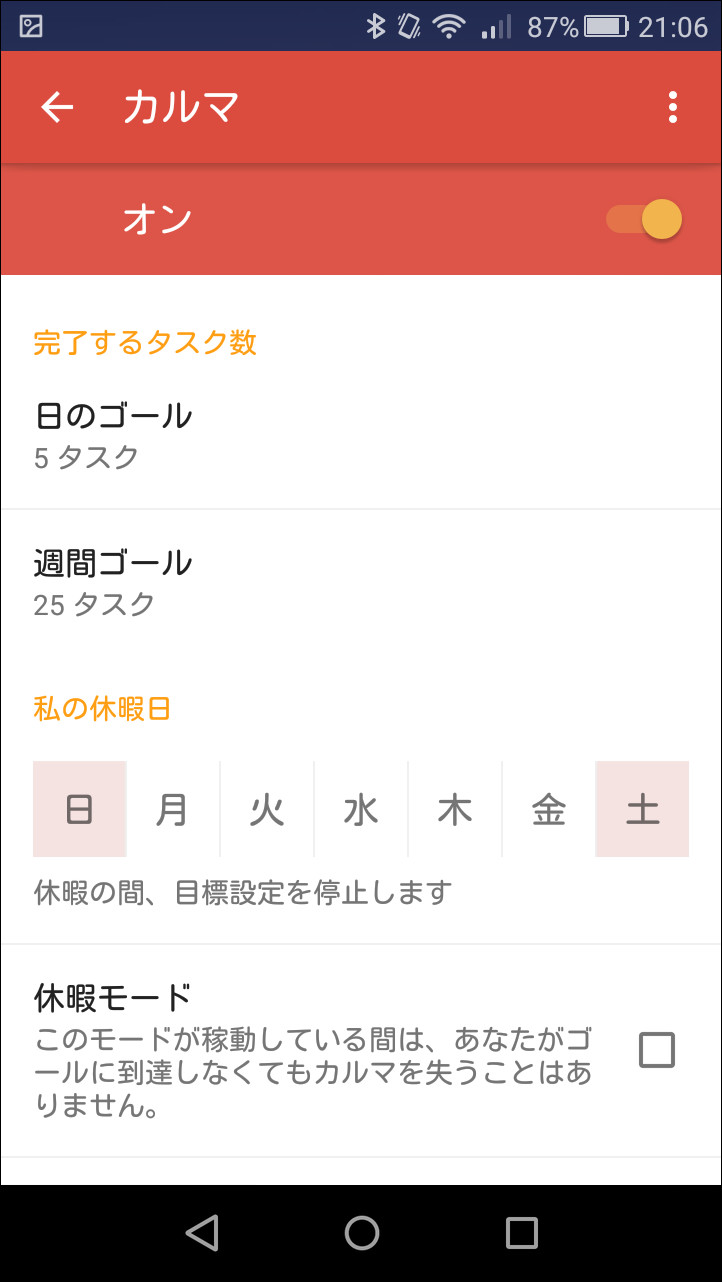Select Thursday (木) as a vacation day
Screen dimensions: 722x1282
click(454, 809)
